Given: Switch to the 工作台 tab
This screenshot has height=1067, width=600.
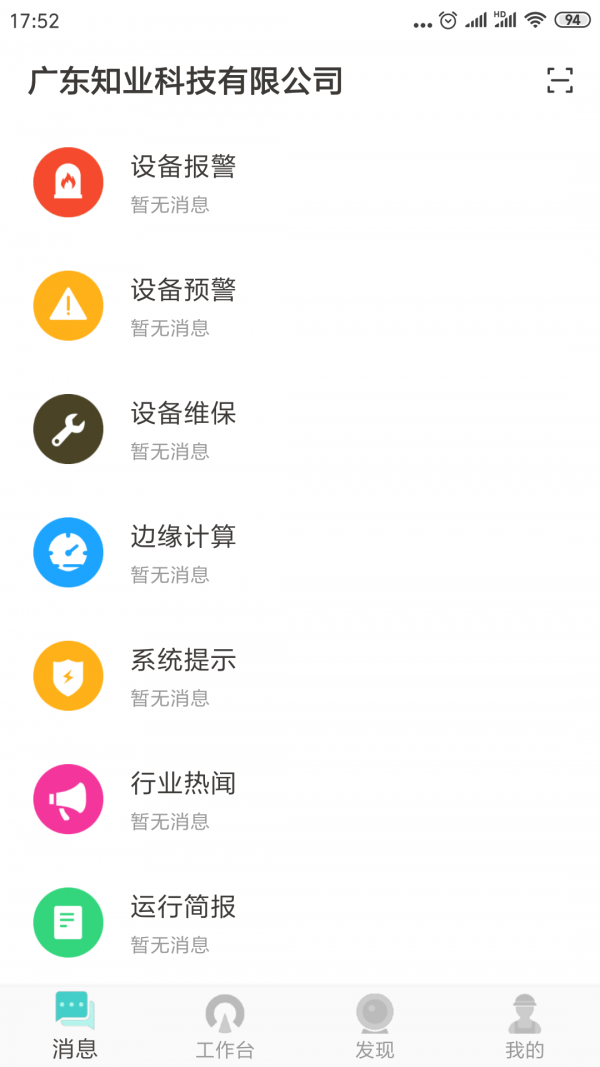Looking at the screenshot, I should point(225,1026).
